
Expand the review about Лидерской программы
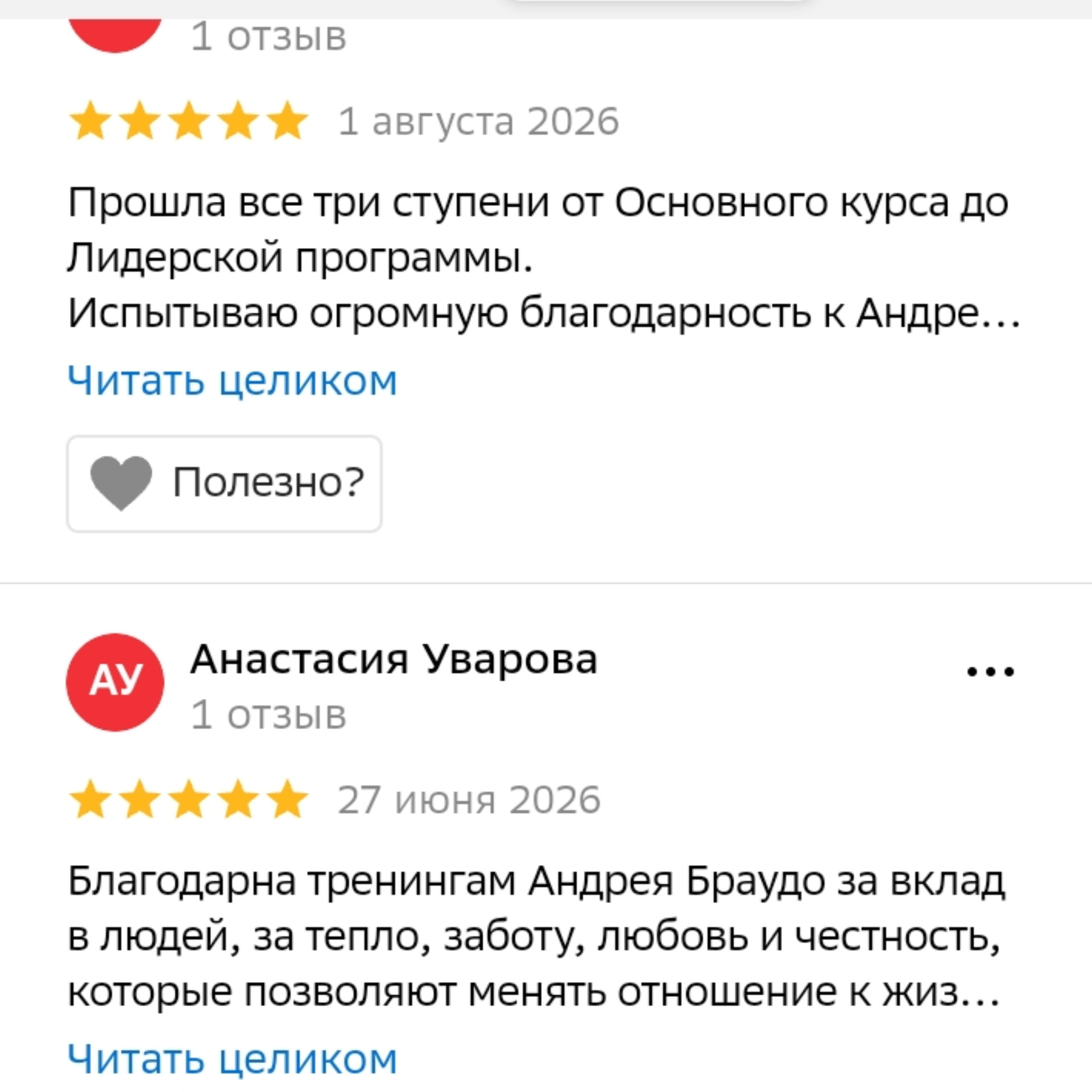pyautogui.click(x=232, y=380)
